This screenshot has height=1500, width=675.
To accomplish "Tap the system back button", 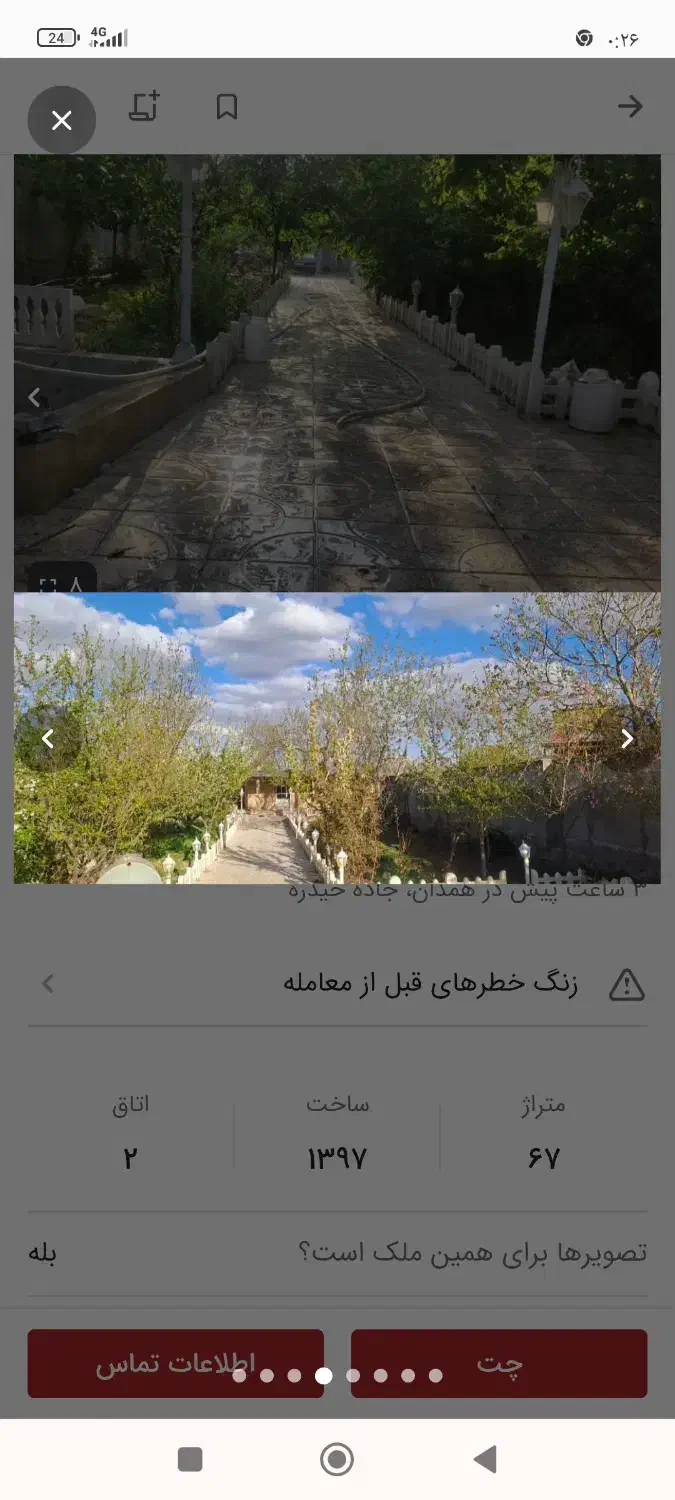I will tap(485, 1459).
